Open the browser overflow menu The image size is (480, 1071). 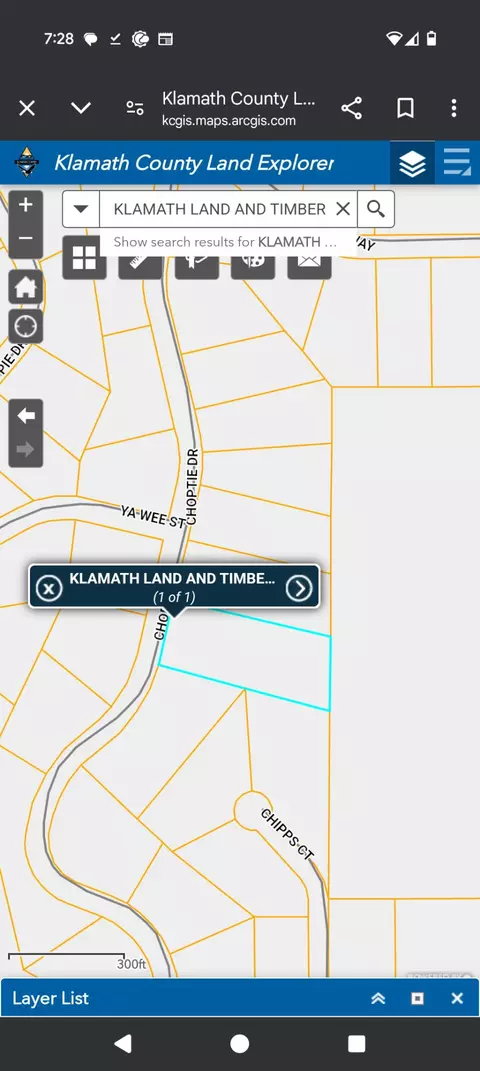pos(454,108)
